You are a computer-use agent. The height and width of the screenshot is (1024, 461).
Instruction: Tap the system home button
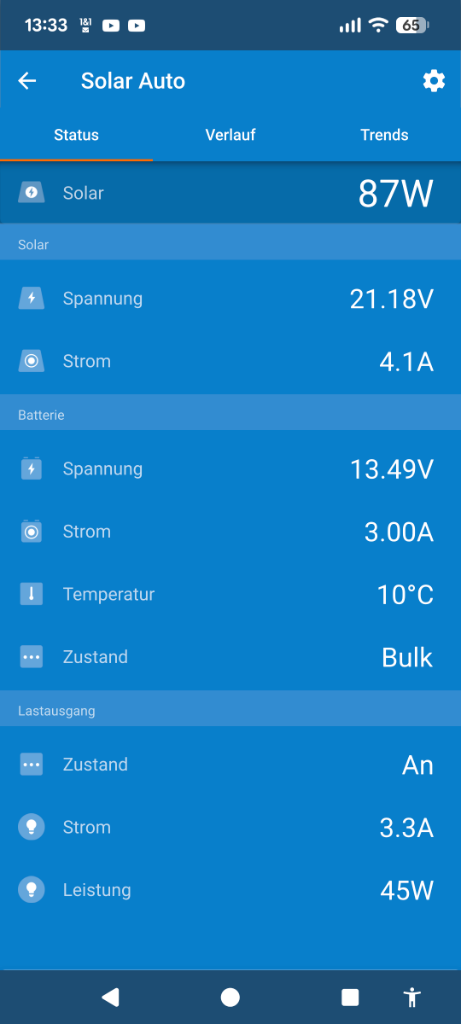click(x=230, y=997)
